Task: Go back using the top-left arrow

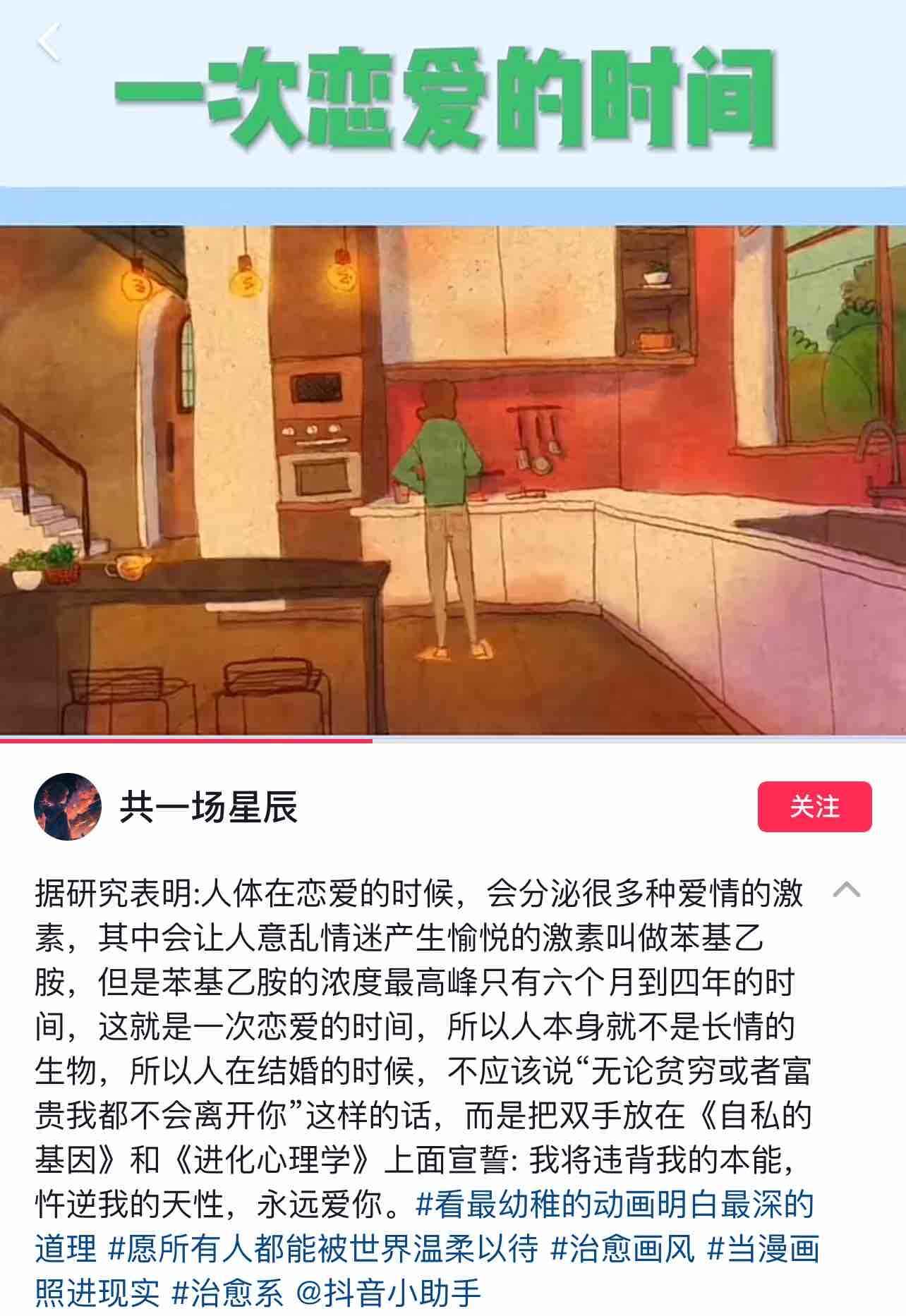Action: 48,42
